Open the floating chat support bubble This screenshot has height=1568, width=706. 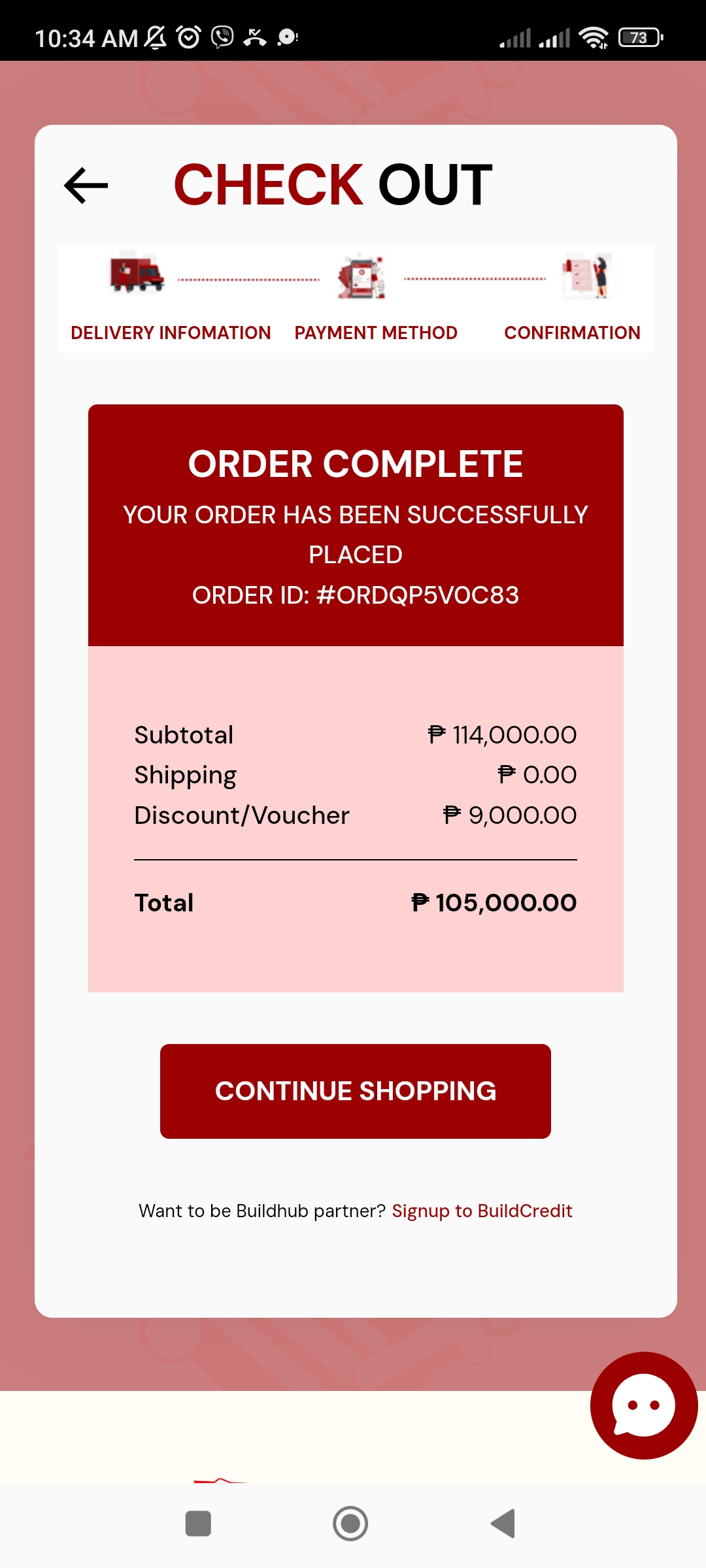coord(643,1405)
